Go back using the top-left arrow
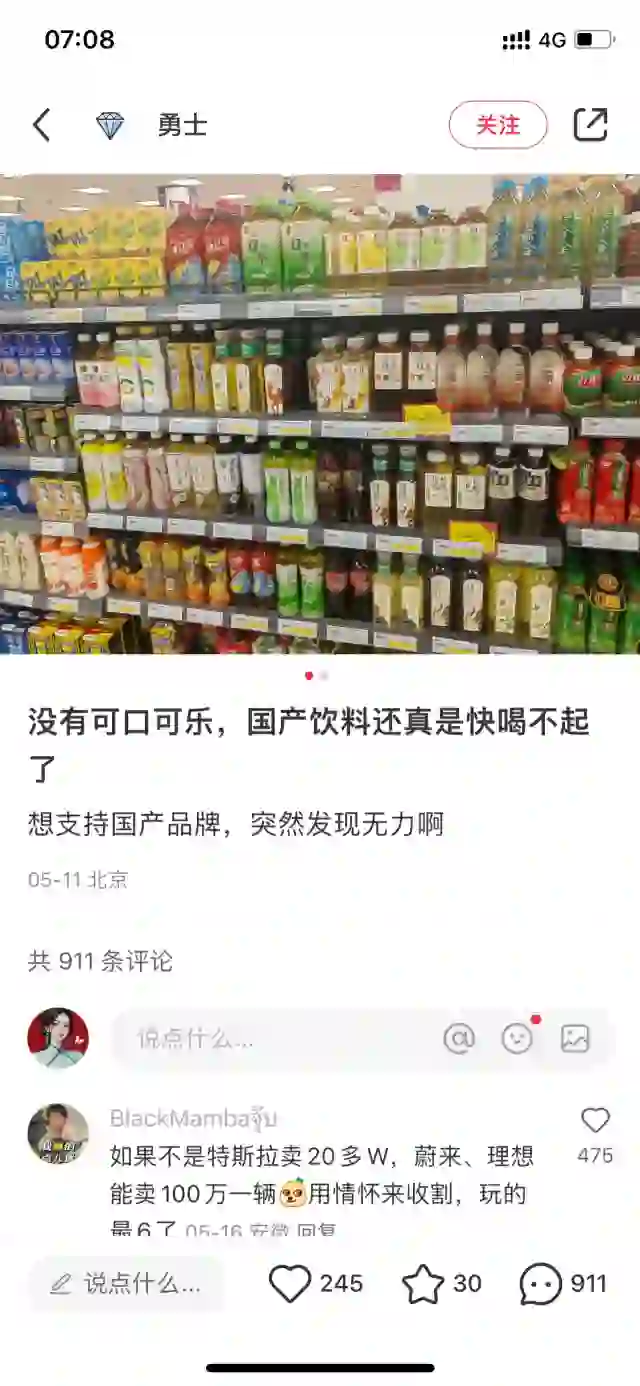Viewport: 640px width, 1386px height. click(x=41, y=125)
